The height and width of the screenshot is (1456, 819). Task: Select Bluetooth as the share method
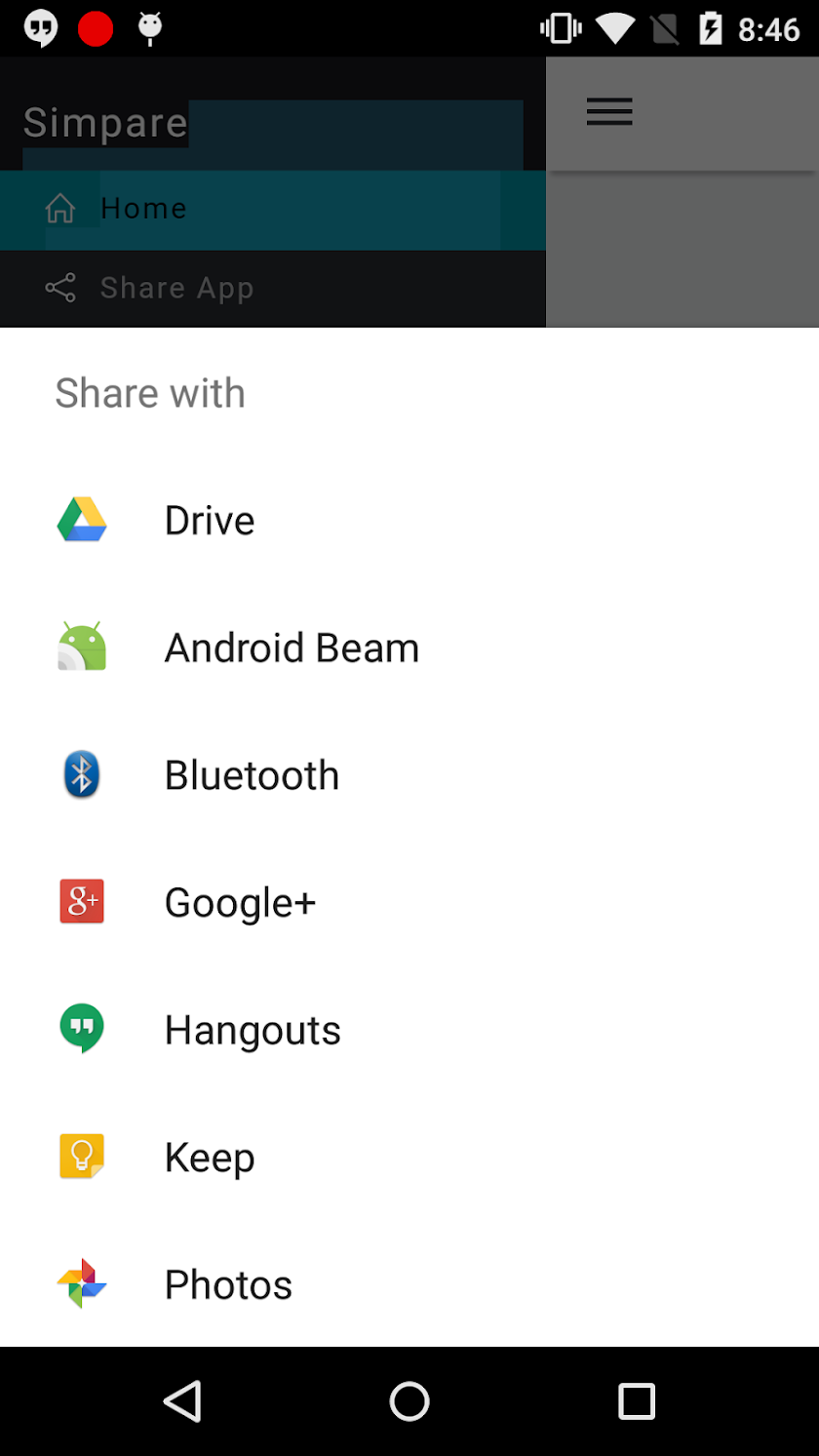point(252,776)
